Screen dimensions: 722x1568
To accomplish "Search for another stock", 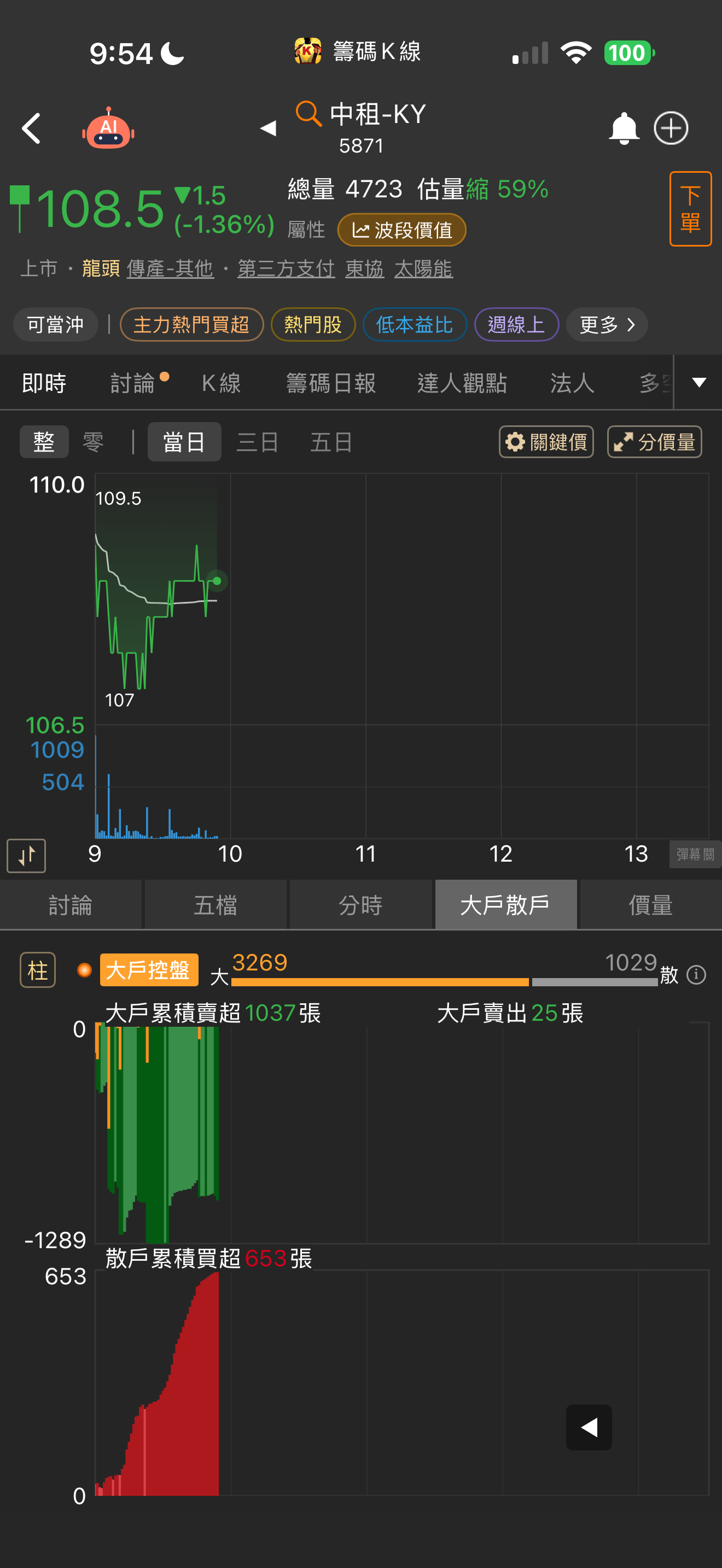I will tap(308, 114).
